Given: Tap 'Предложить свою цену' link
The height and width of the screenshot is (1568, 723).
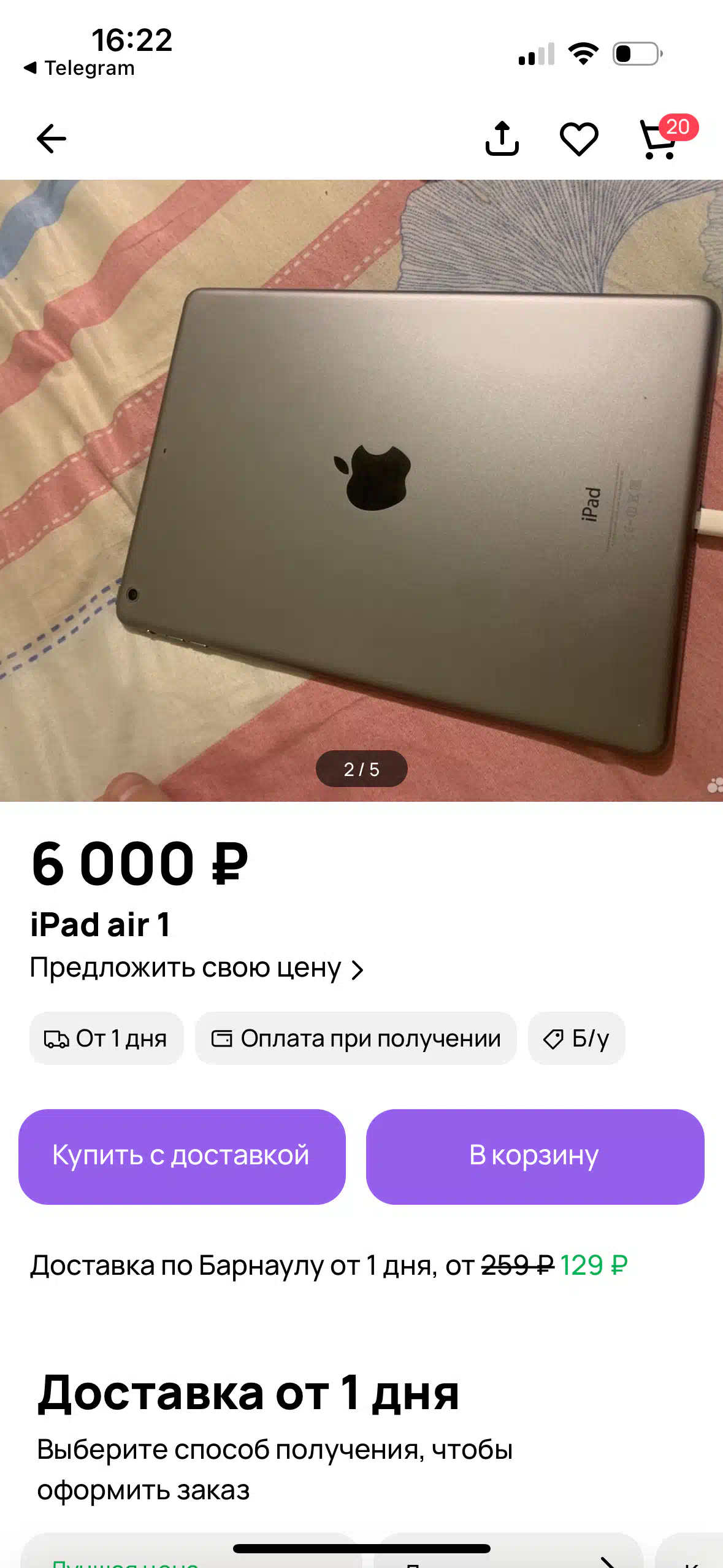Looking at the screenshot, I should pyautogui.click(x=196, y=968).
